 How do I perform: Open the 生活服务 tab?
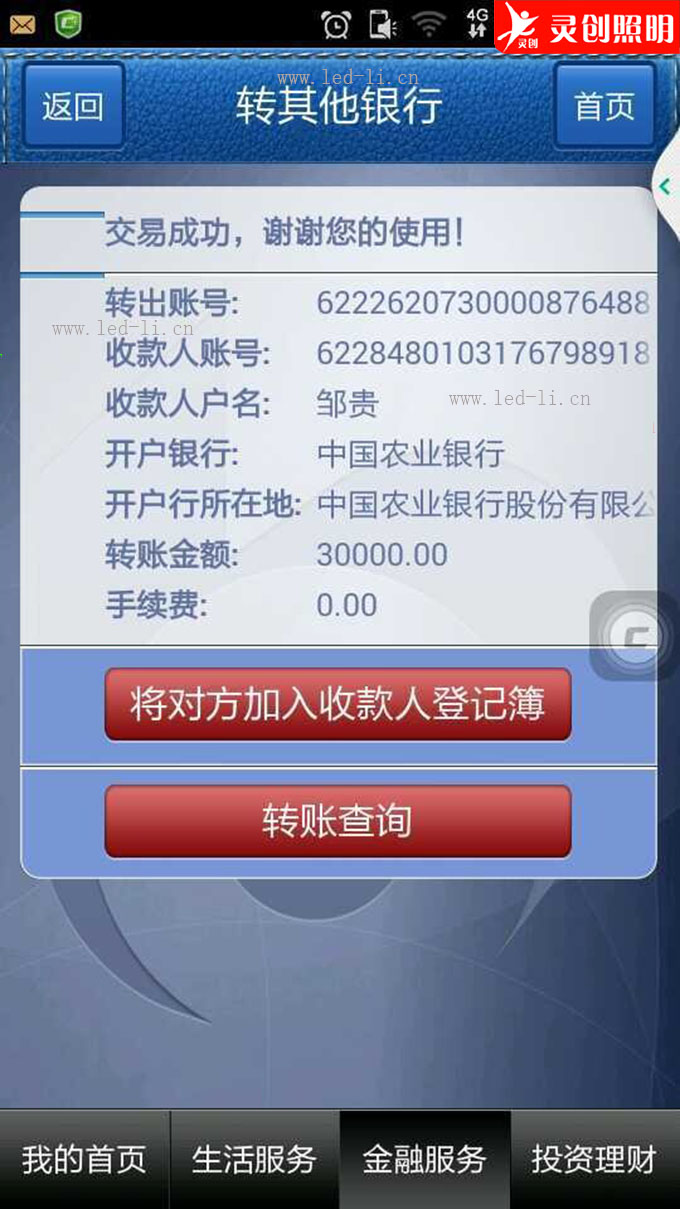(x=255, y=1160)
